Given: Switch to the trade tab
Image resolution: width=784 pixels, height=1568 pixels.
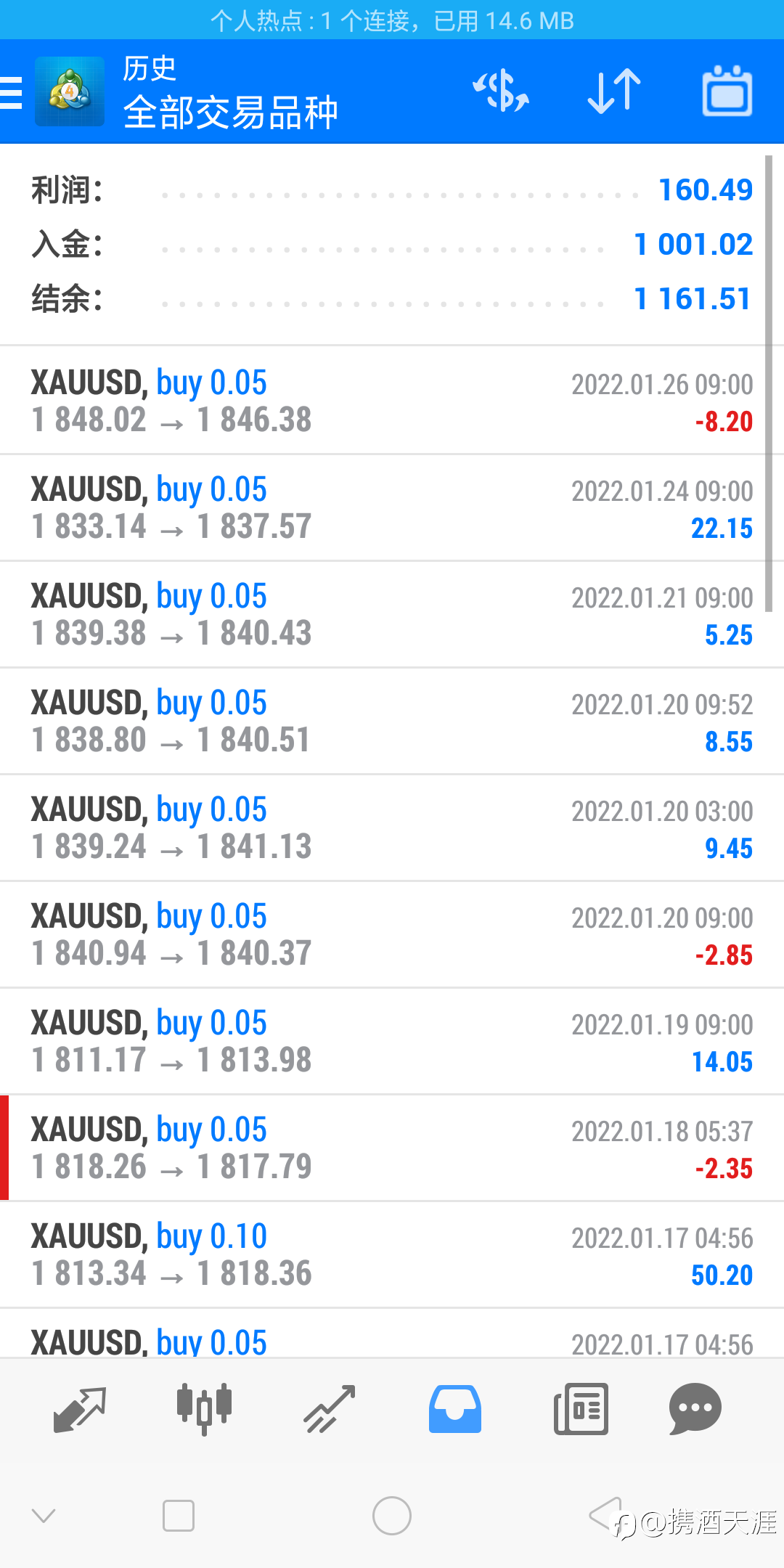Looking at the screenshot, I should [x=330, y=1410].
